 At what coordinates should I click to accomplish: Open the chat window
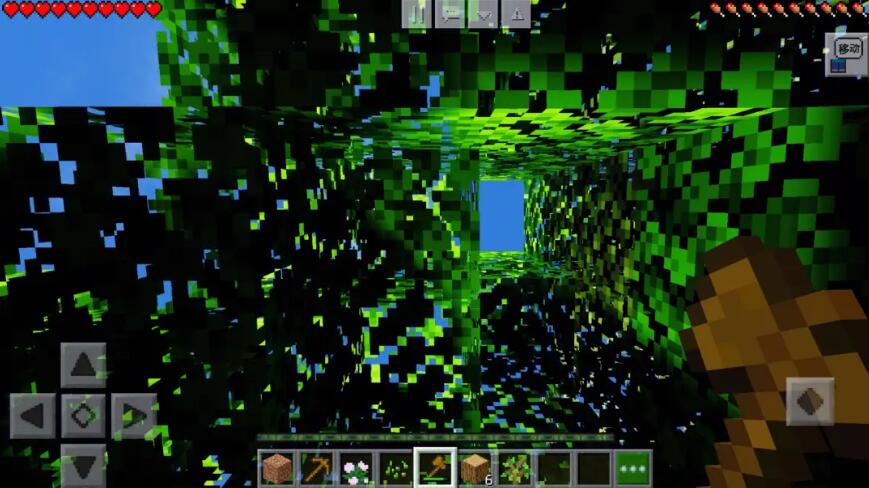pos(451,13)
